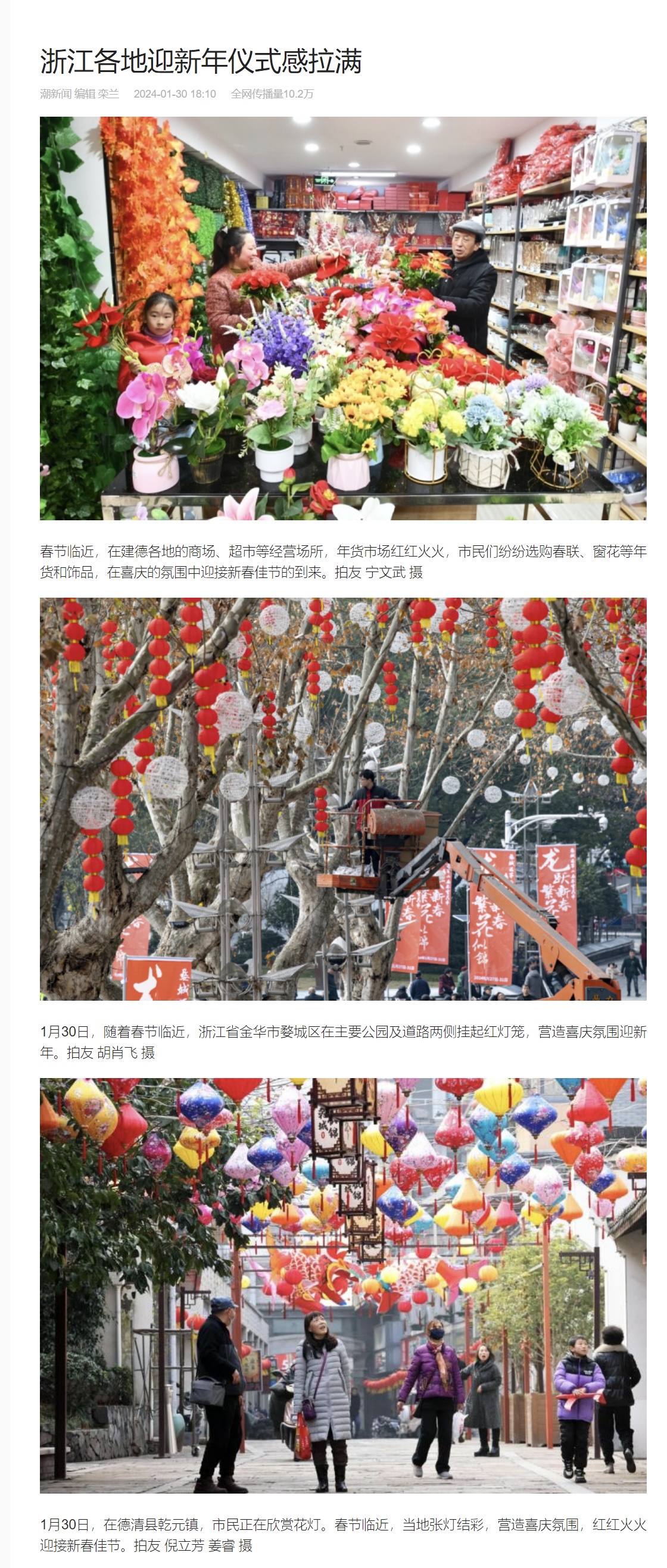Open the flower shop photo in full view
The image size is (667, 1568).
pos(343,318)
